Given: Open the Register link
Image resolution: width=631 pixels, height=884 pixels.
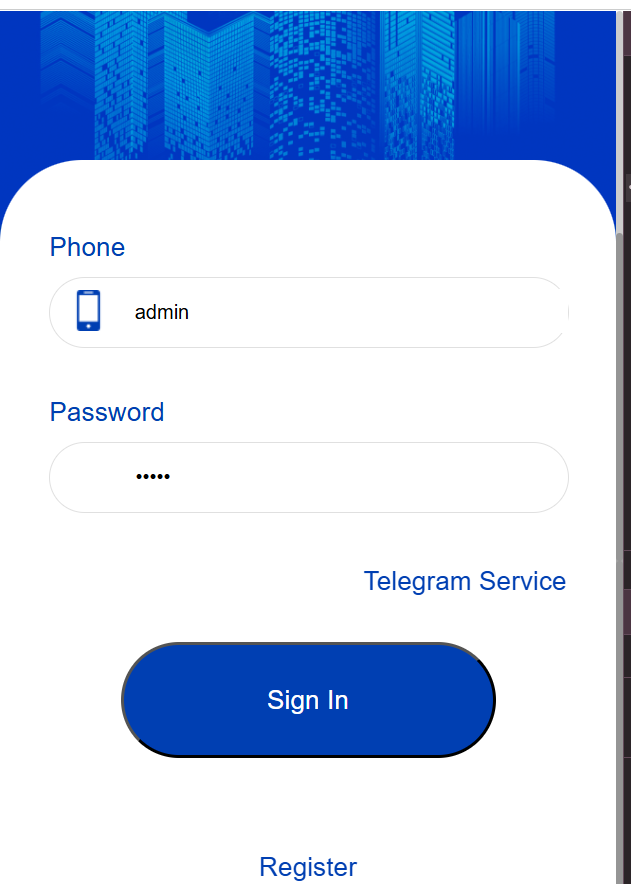Looking at the screenshot, I should point(308,866).
